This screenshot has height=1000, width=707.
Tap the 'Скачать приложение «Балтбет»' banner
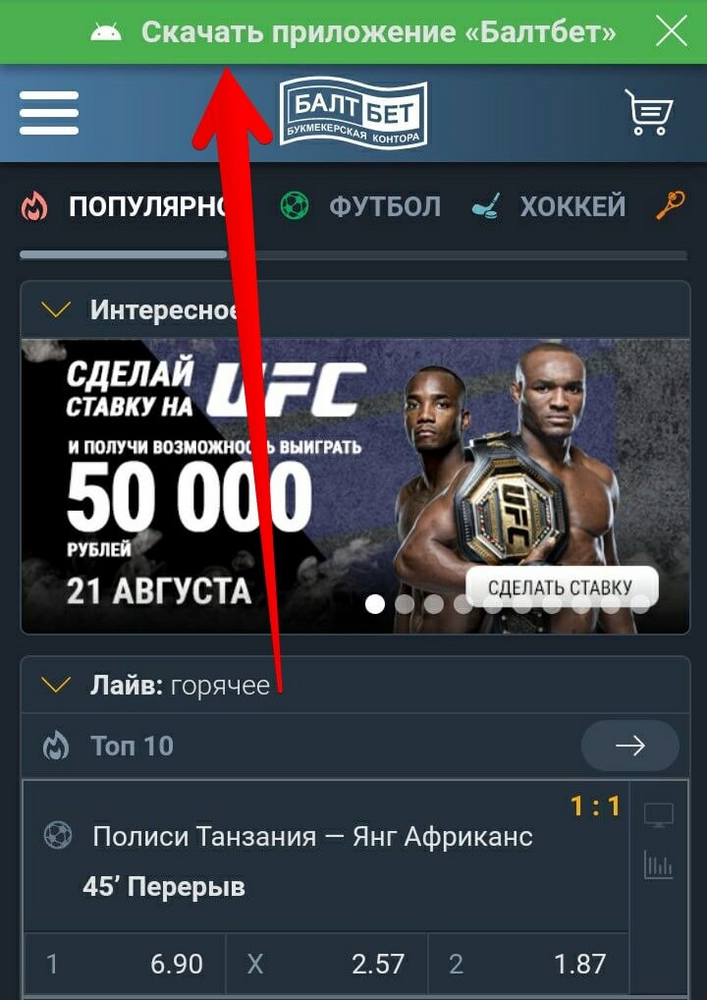pos(378,32)
